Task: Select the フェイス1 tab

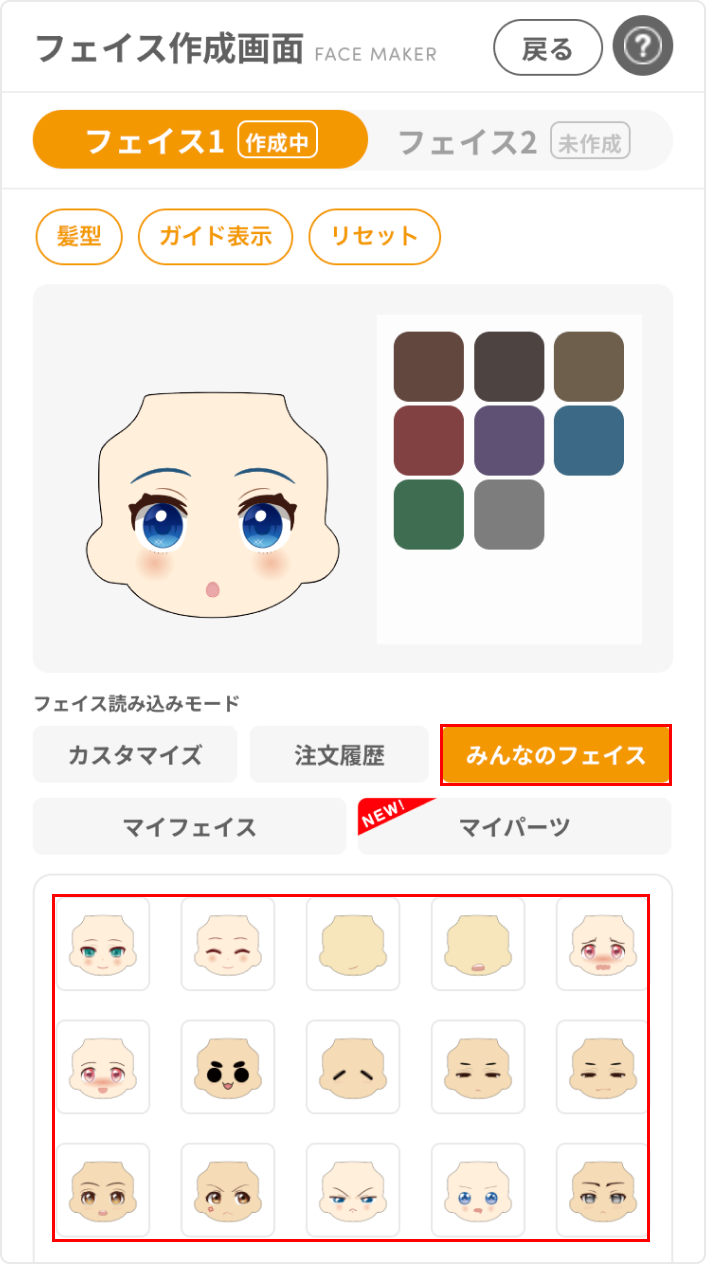Action: click(201, 140)
